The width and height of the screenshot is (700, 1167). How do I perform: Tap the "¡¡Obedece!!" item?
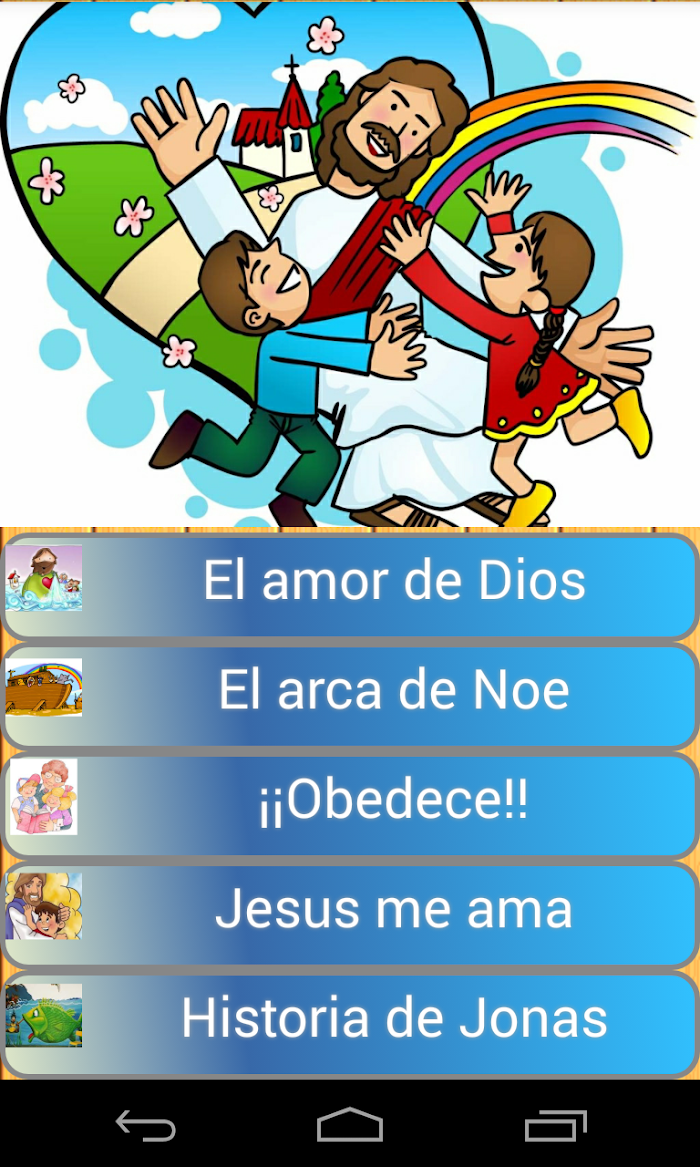click(350, 805)
